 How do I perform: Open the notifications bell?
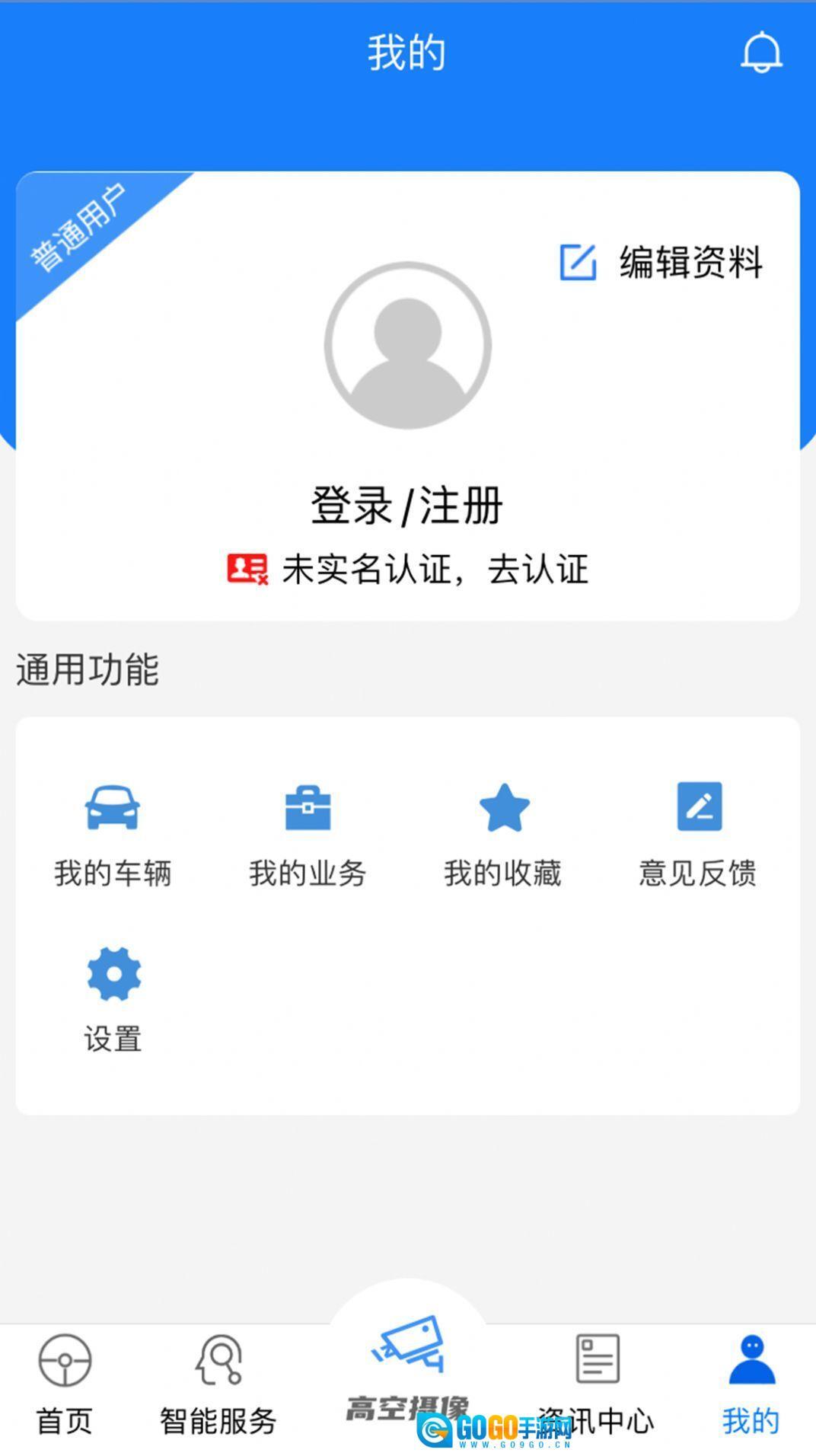761,53
